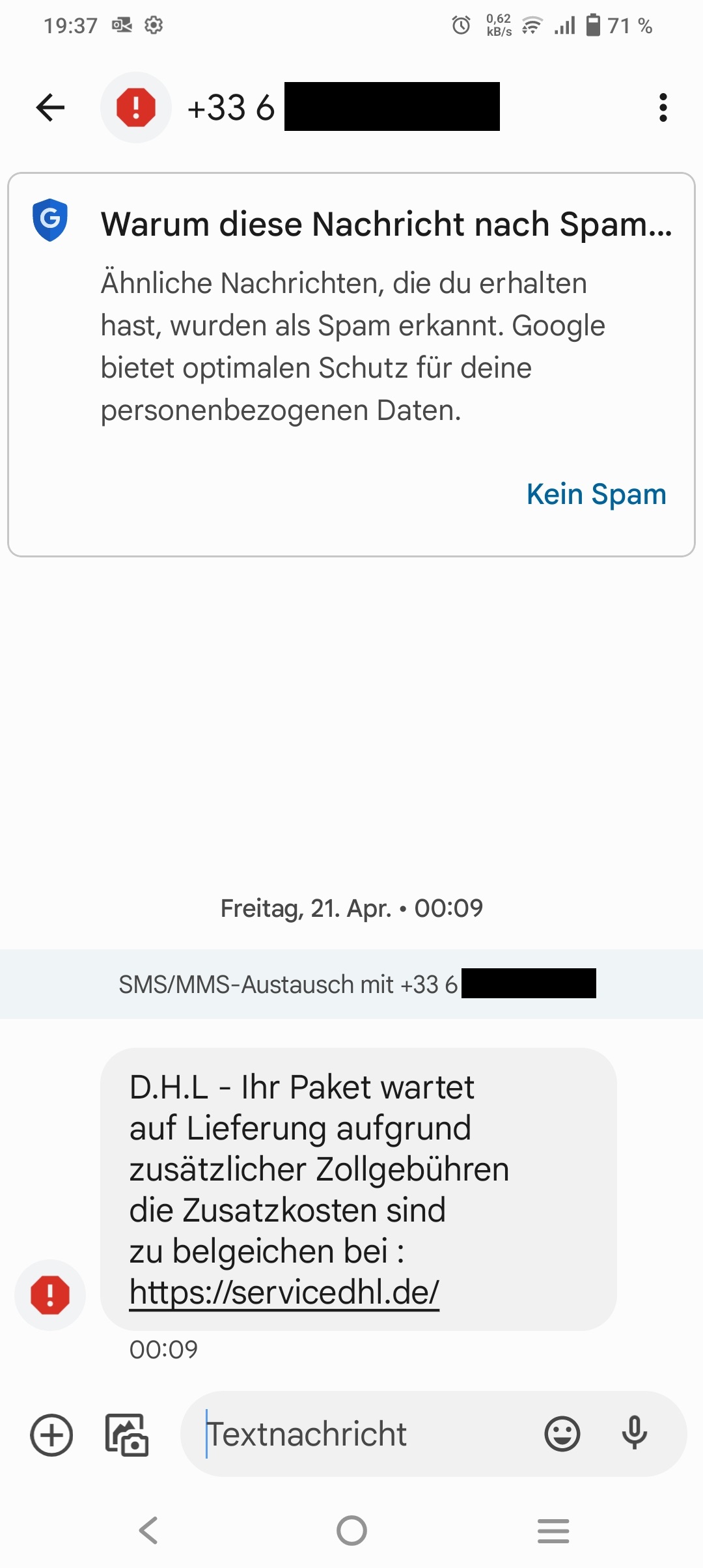Tap the system home button
Viewport: 703px width, 1568px height.
click(351, 1530)
